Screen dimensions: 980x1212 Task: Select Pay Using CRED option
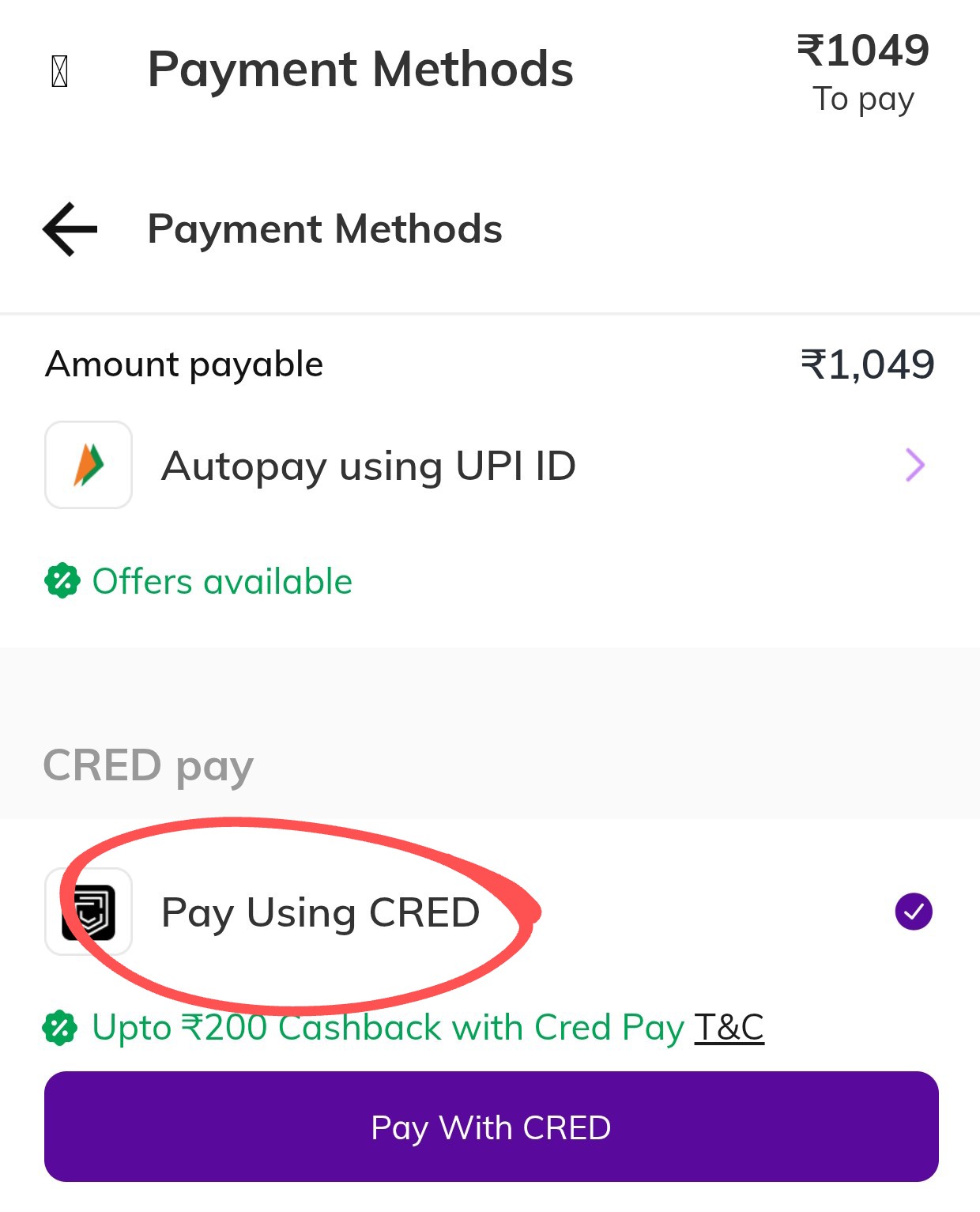tap(488, 912)
